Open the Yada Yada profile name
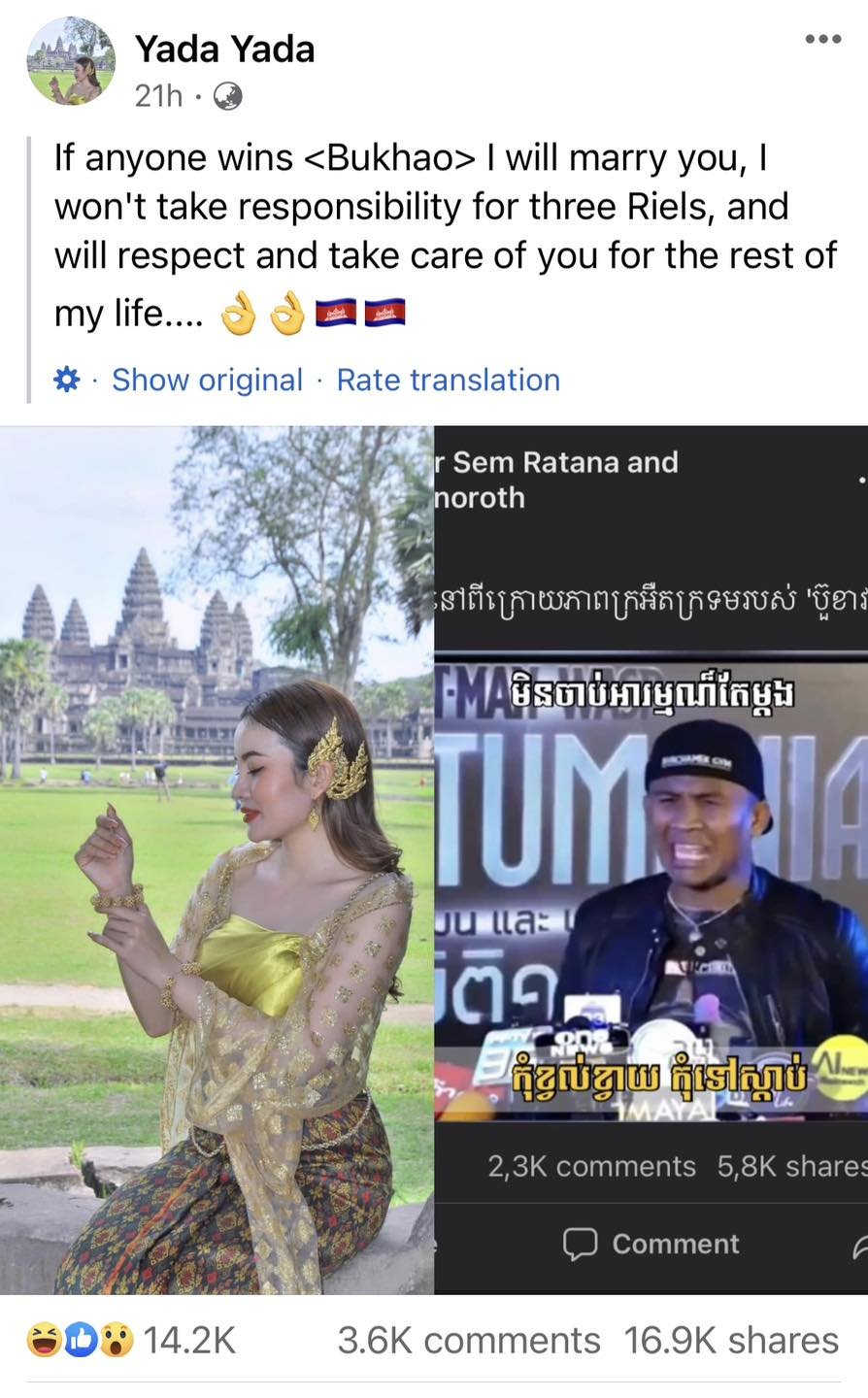The image size is (868, 1398). pyautogui.click(x=224, y=49)
